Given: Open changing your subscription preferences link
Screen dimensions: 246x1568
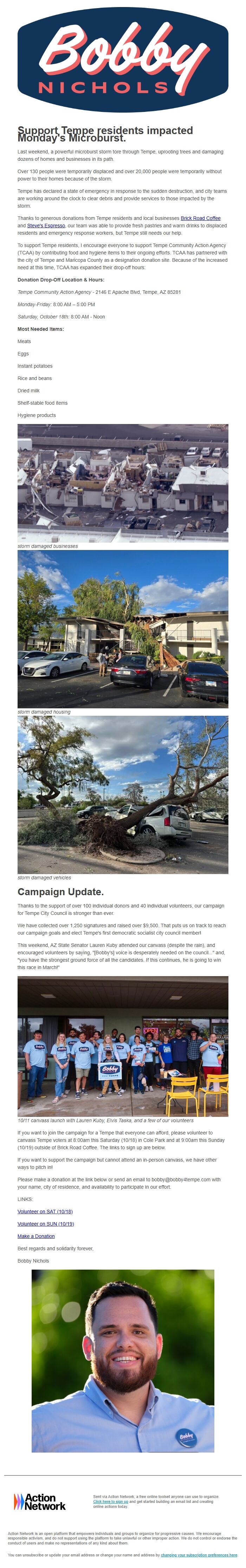Looking at the screenshot, I should tap(199, 1555).
